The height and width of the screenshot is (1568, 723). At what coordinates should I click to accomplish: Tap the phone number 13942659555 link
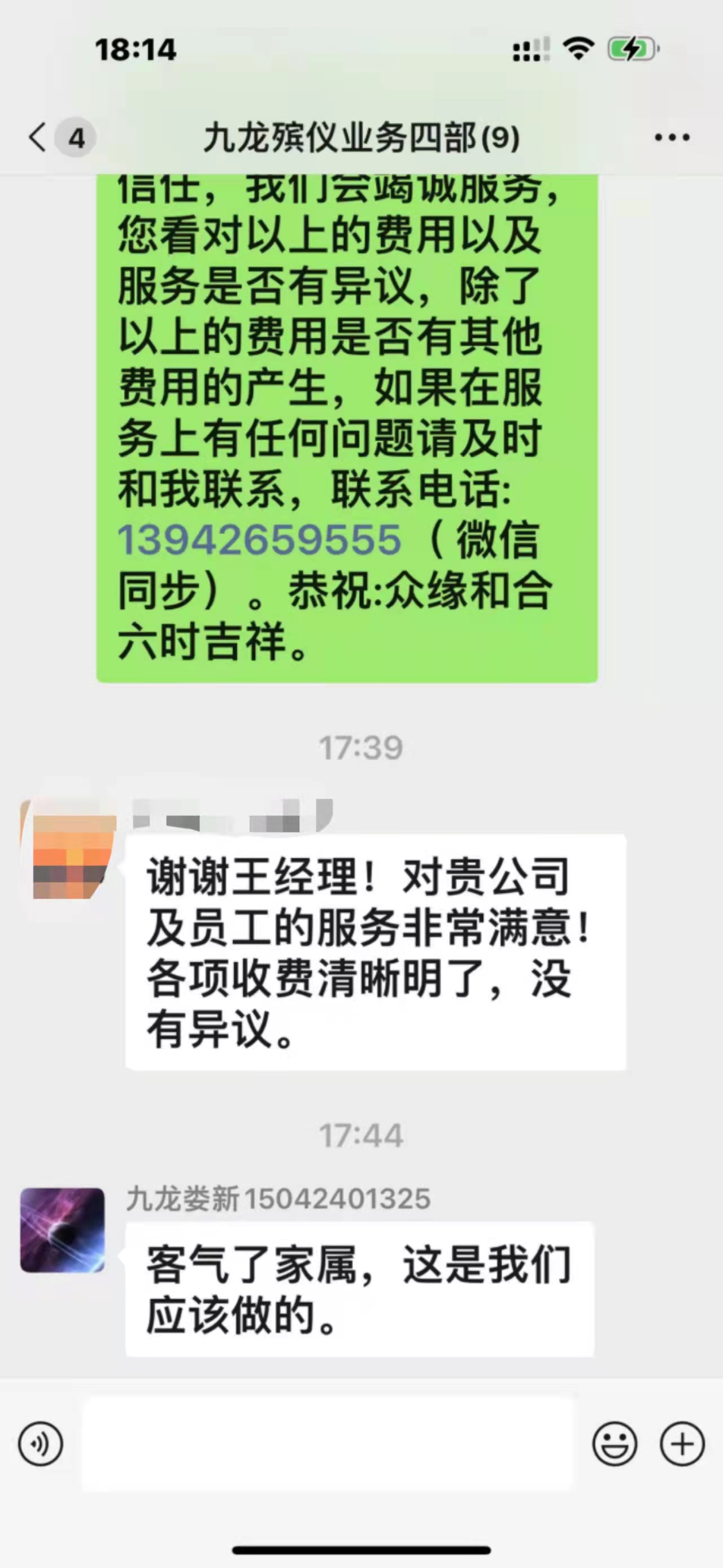coord(259,540)
